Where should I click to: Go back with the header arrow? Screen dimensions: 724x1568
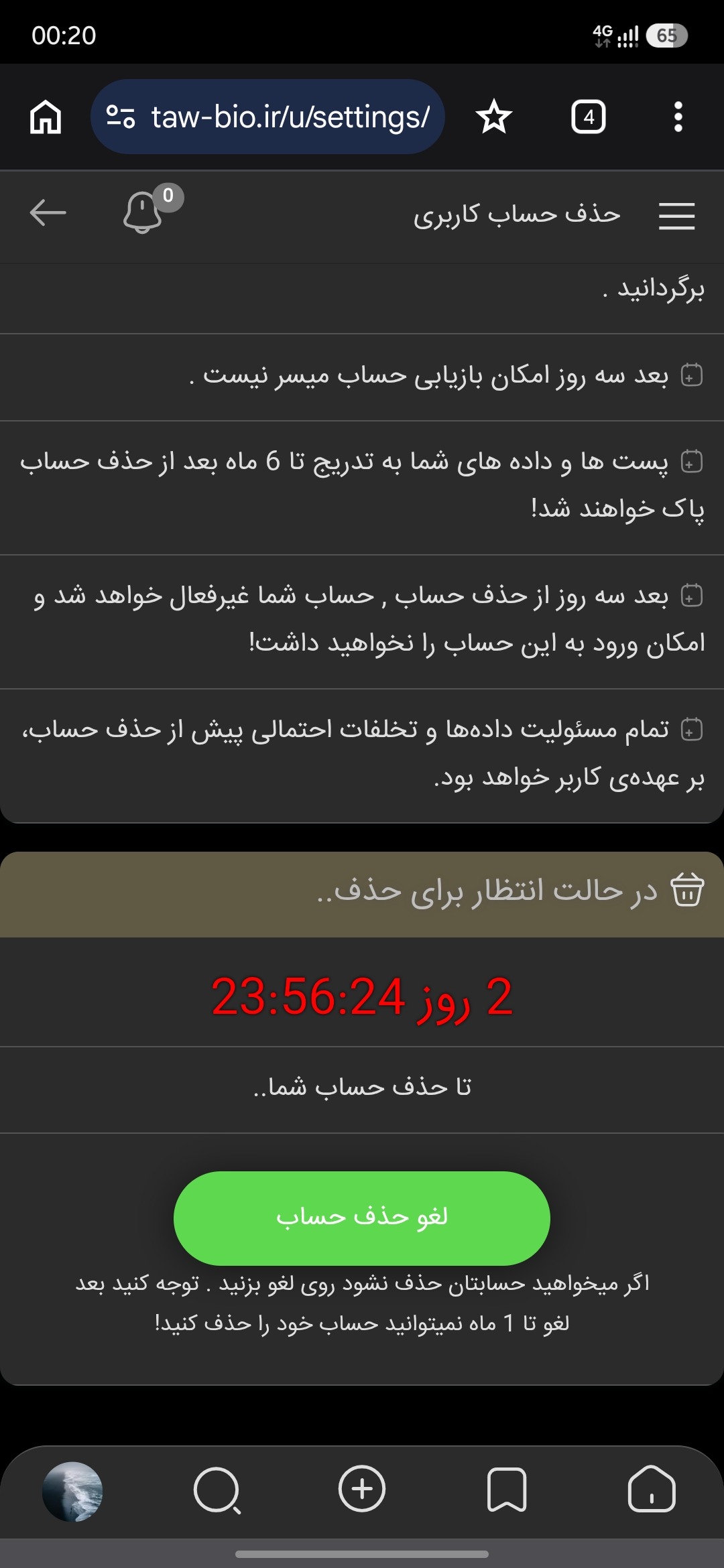(48, 213)
